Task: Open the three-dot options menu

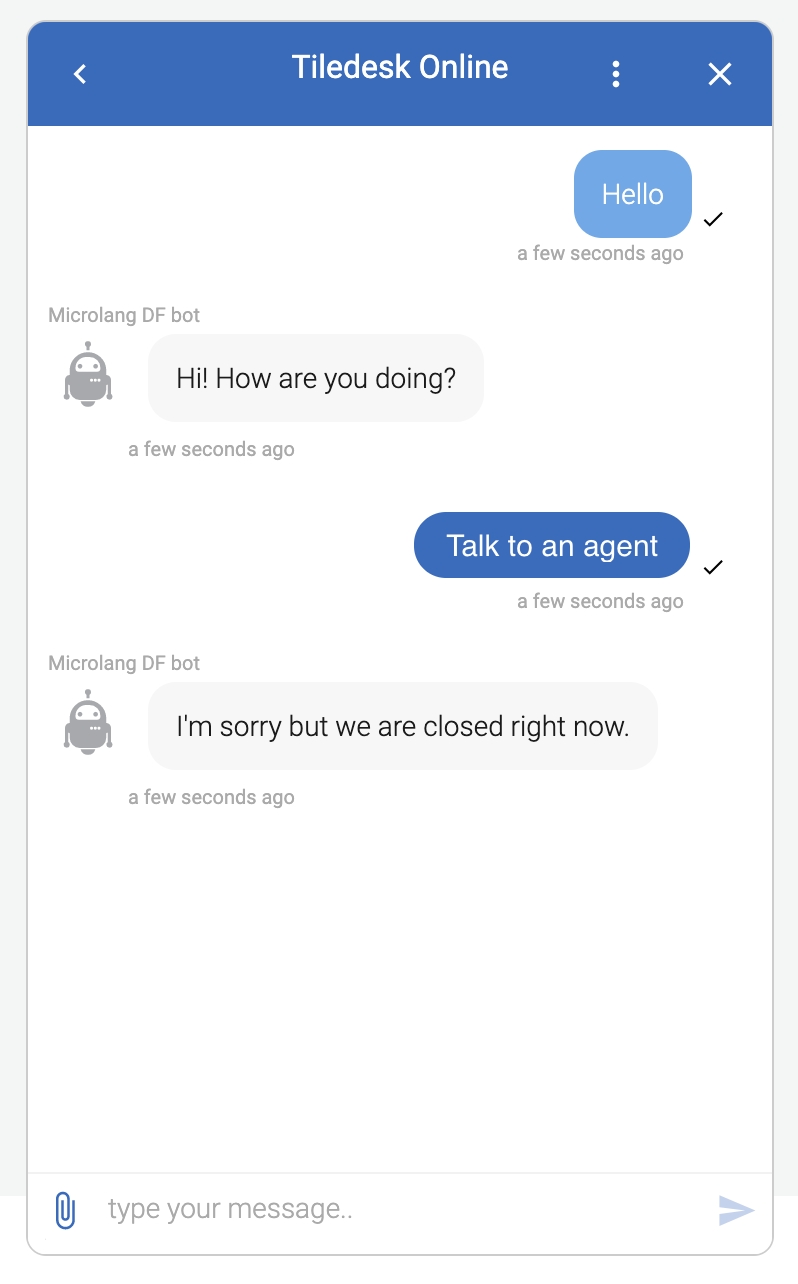Action: coord(616,74)
